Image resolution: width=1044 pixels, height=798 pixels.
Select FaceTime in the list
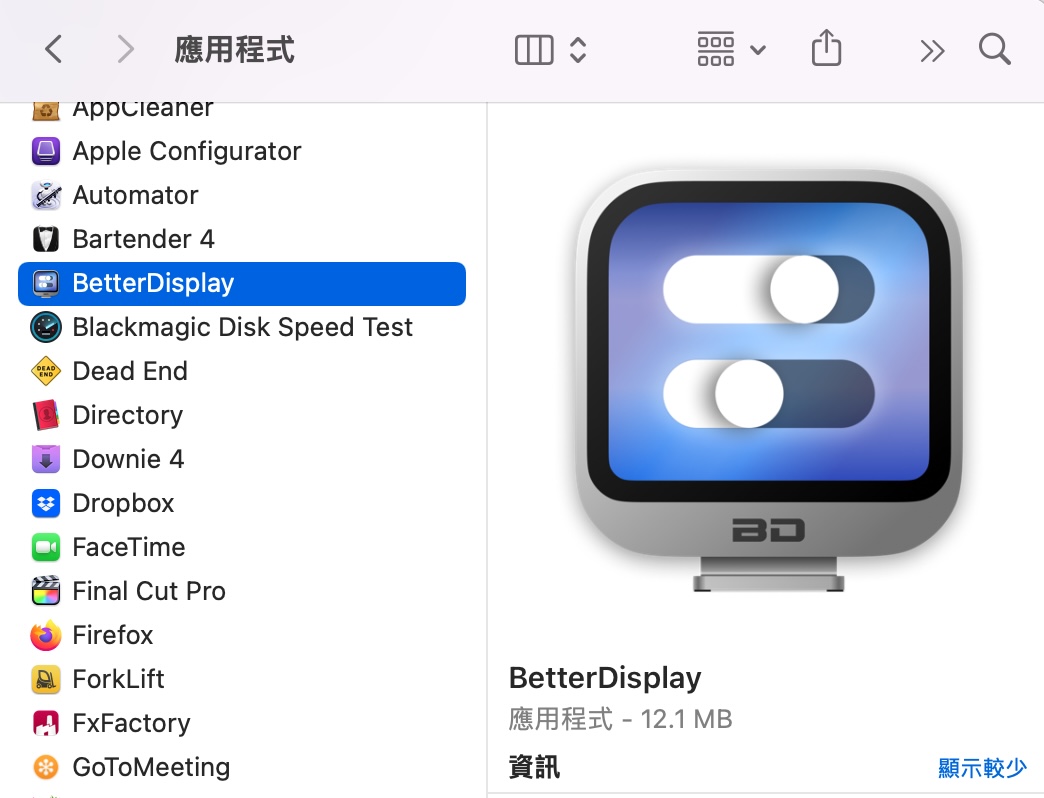tap(128, 547)
